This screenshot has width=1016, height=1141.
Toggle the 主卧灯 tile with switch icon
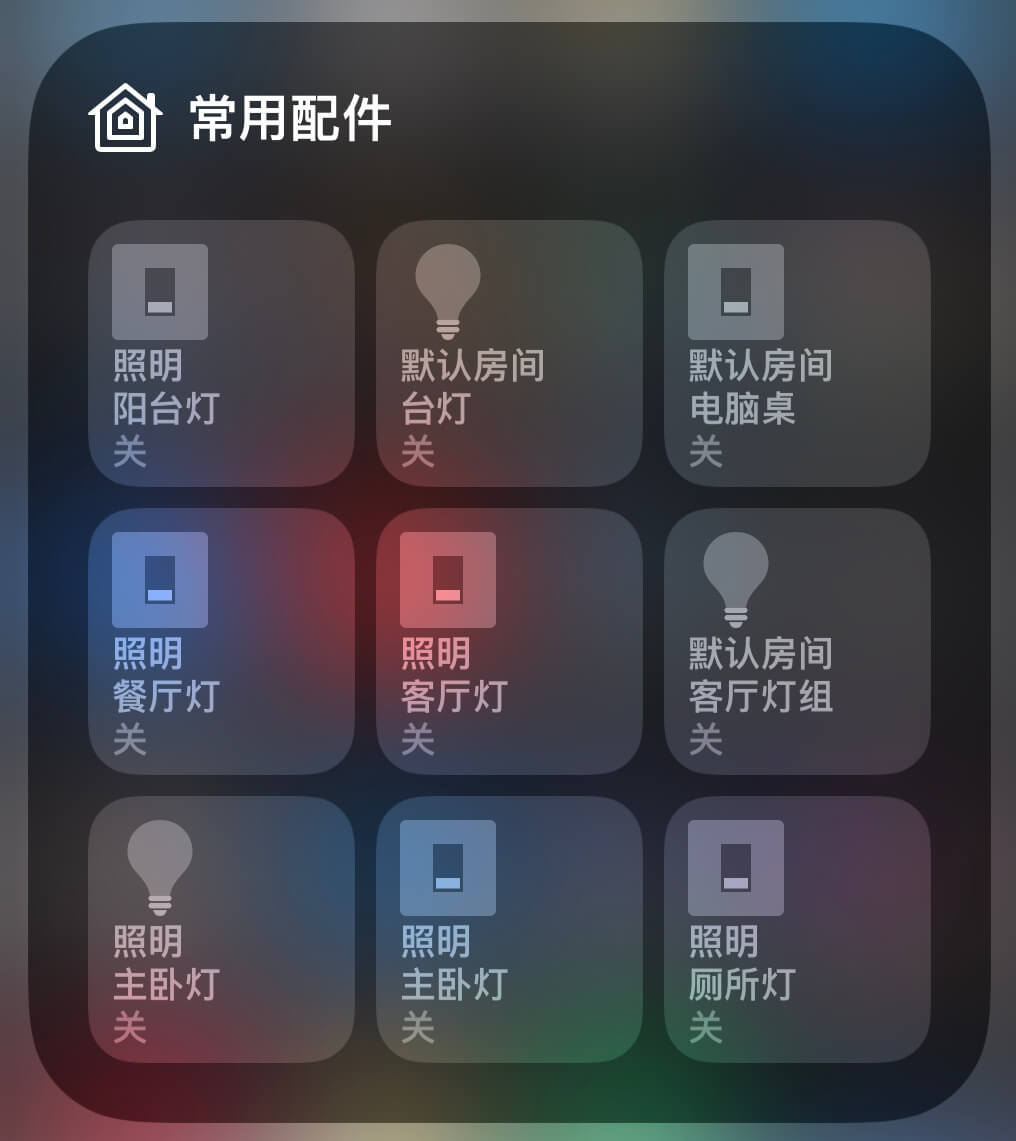pyautogui.click(x=509, y=929)
